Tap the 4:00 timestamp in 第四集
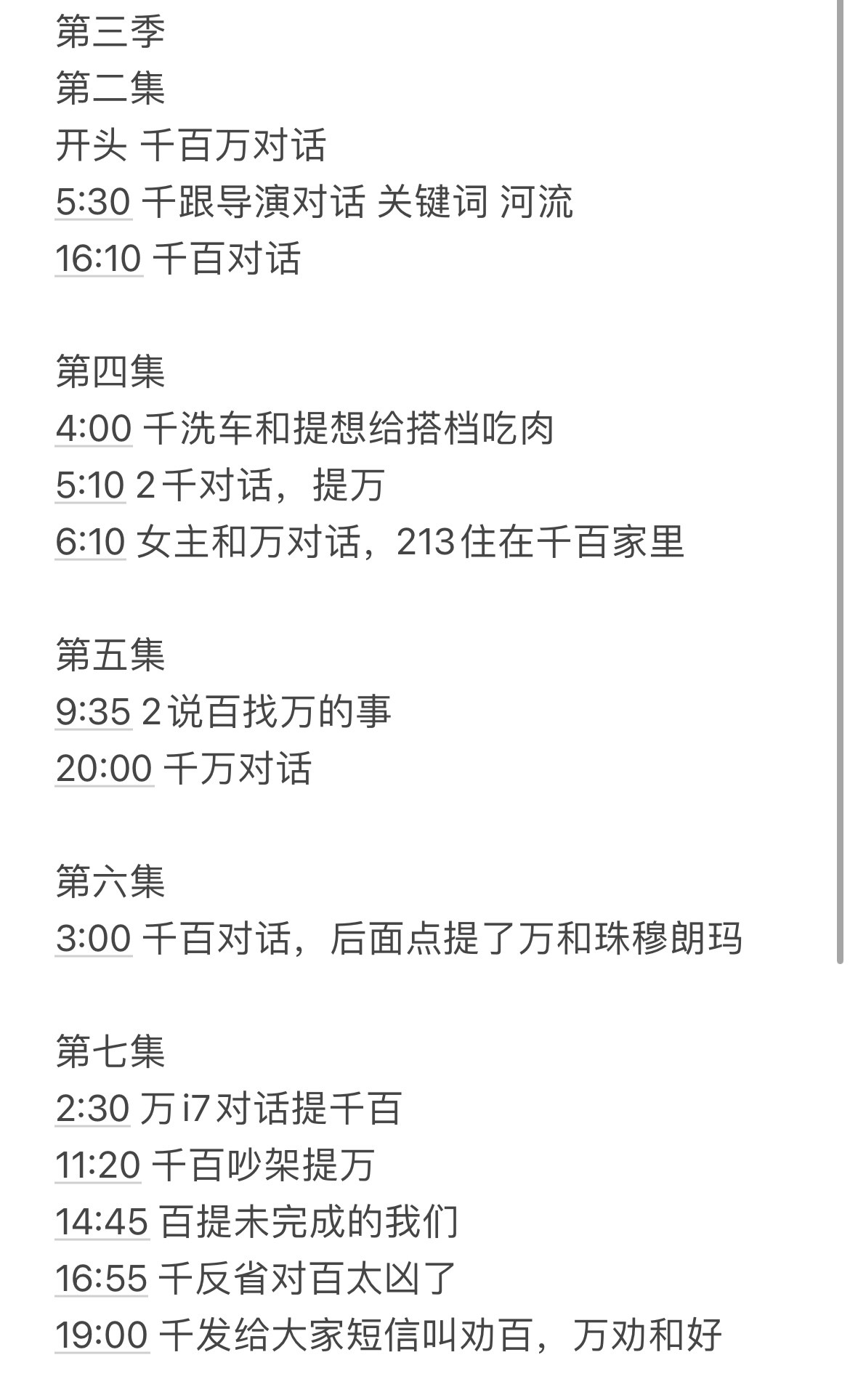 click(x=93, y=429)
